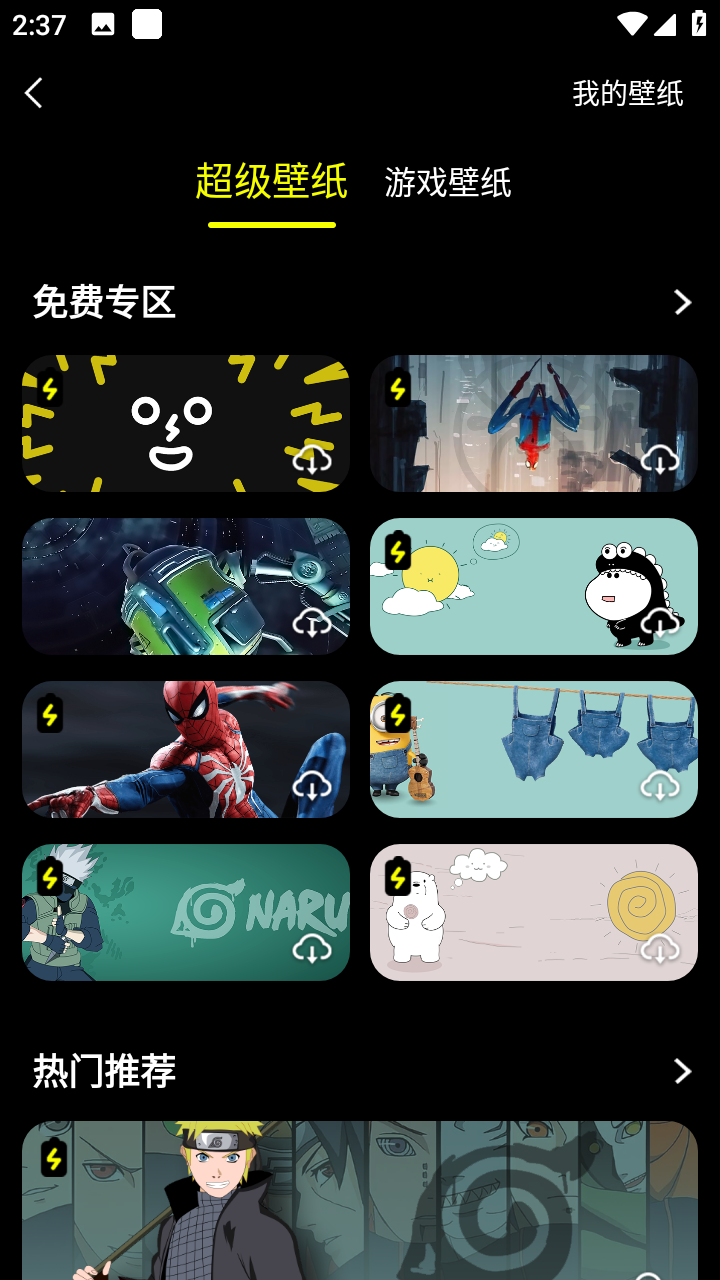This screenshot has height=1280, width=720.
Task: Switch to the 游戏壁纸 tab
Action: tap(447, 182)
